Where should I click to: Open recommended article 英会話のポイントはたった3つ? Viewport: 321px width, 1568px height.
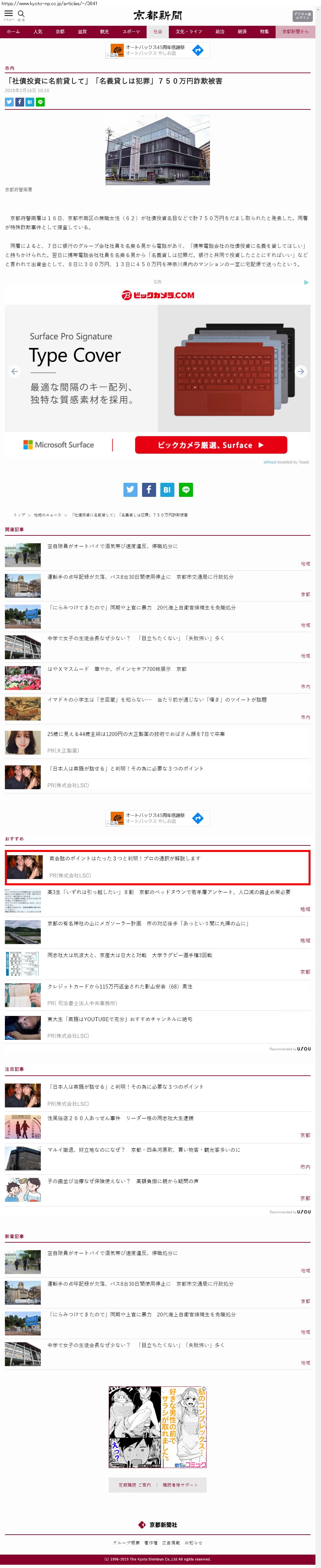pos(125,857)
